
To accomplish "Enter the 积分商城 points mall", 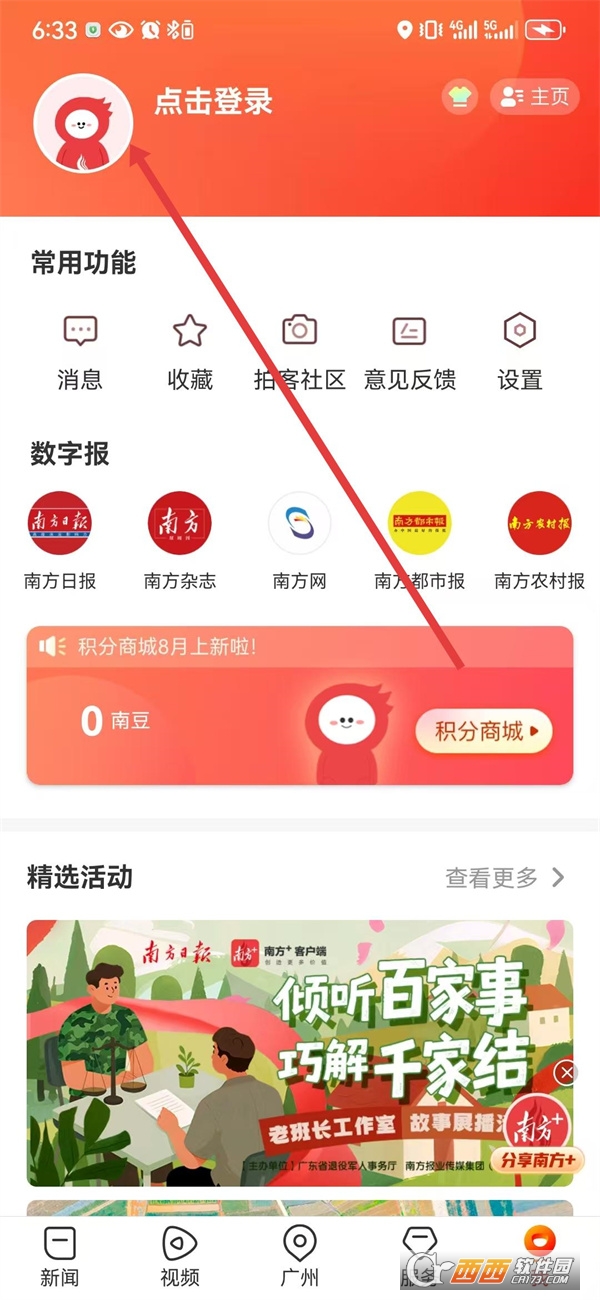I will (x=483, y=731).
